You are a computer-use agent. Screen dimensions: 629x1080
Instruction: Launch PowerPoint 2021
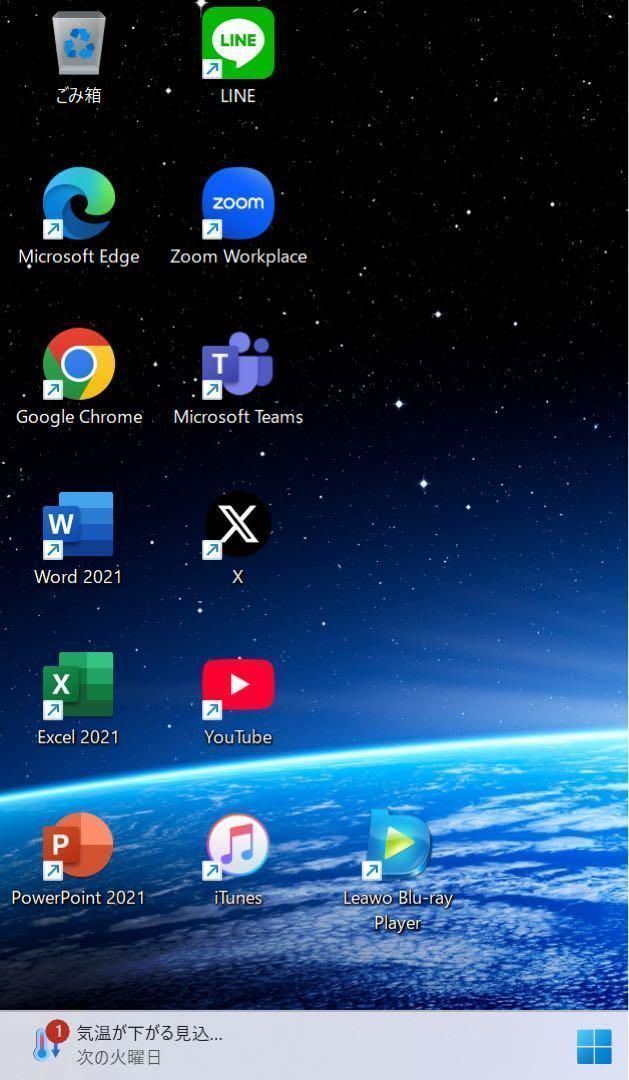coord(78,846)
